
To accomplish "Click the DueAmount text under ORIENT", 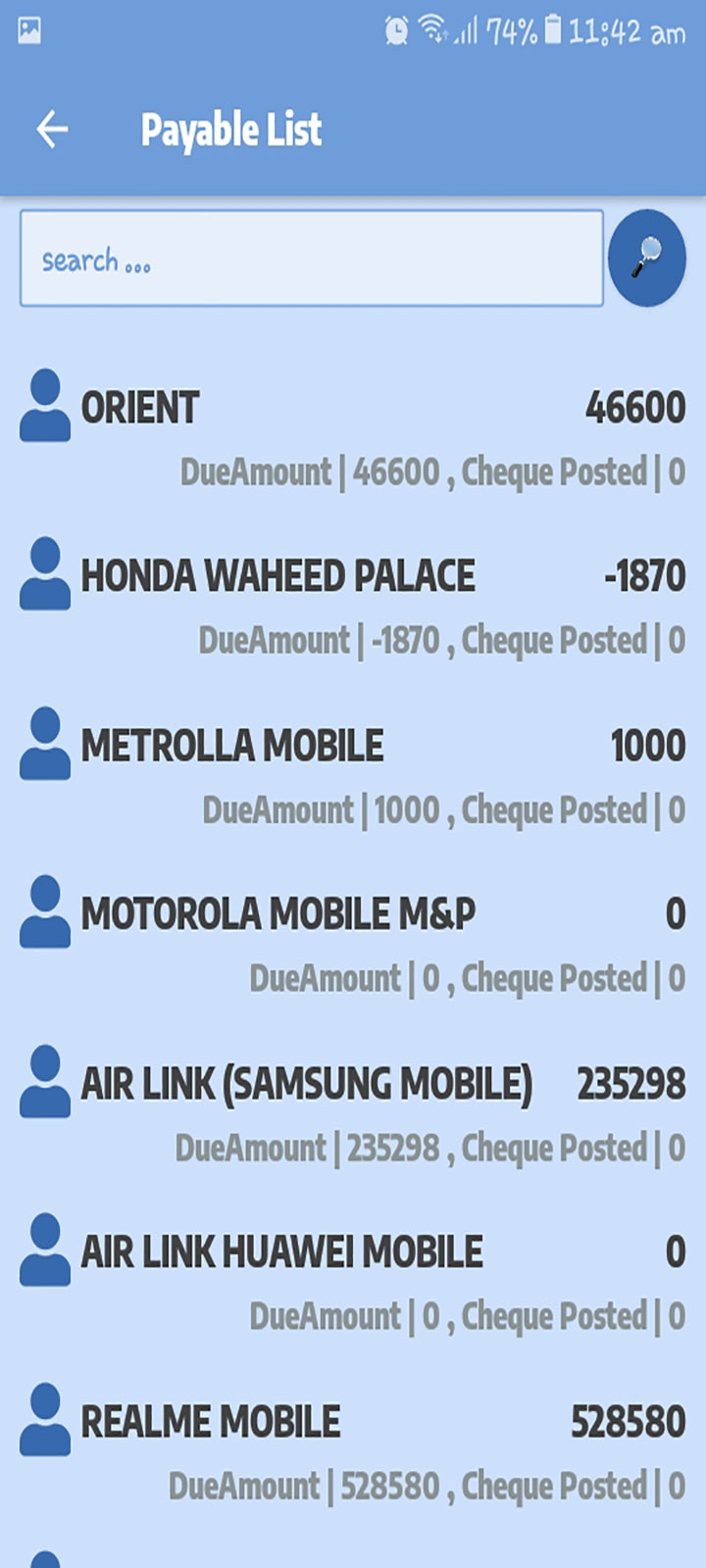I will (257, 471).
